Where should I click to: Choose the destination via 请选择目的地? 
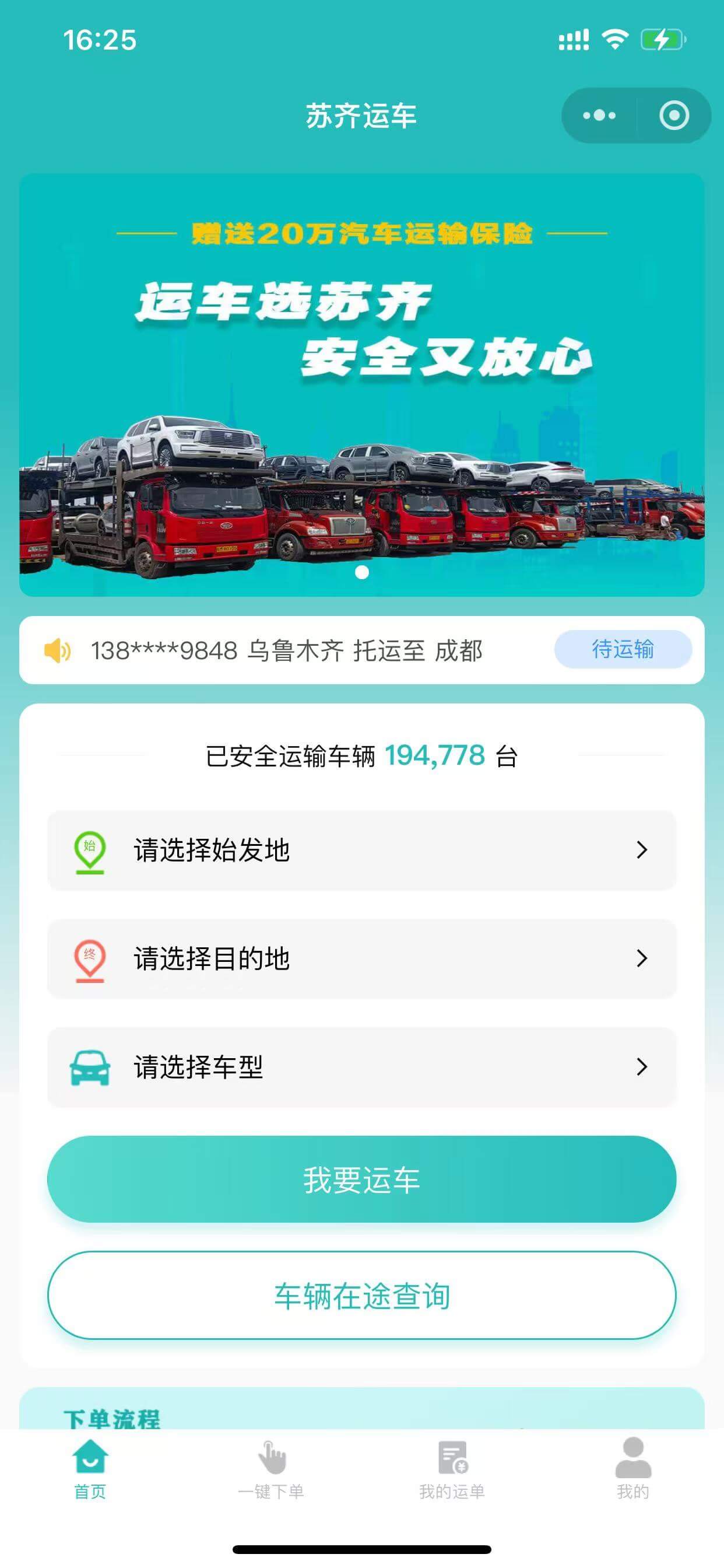[361, 958]
